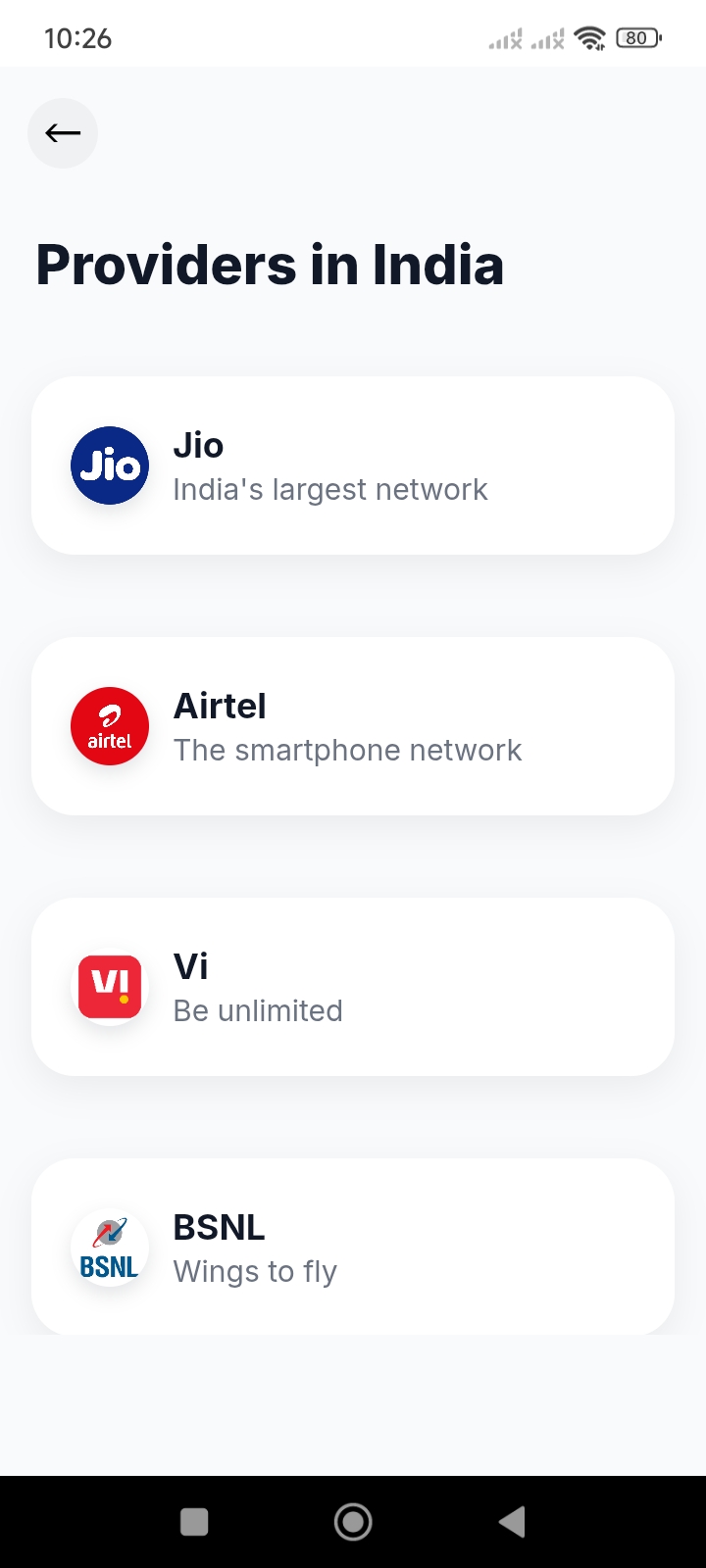Pick the BSNL provider card
This screenshot has width=706, height=1568.
pos(353,1247)
